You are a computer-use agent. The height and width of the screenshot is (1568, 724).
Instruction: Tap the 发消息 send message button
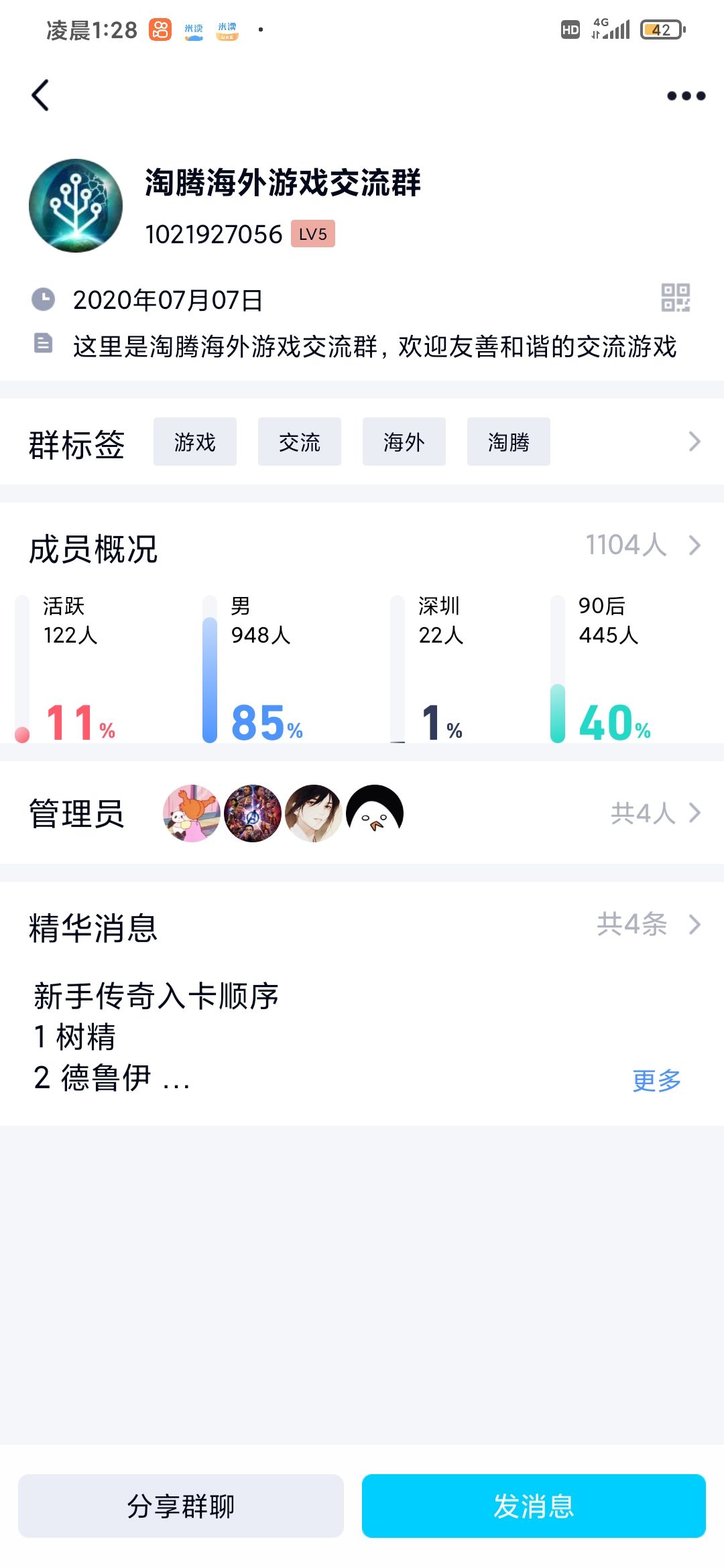[x=533, y=1506]
